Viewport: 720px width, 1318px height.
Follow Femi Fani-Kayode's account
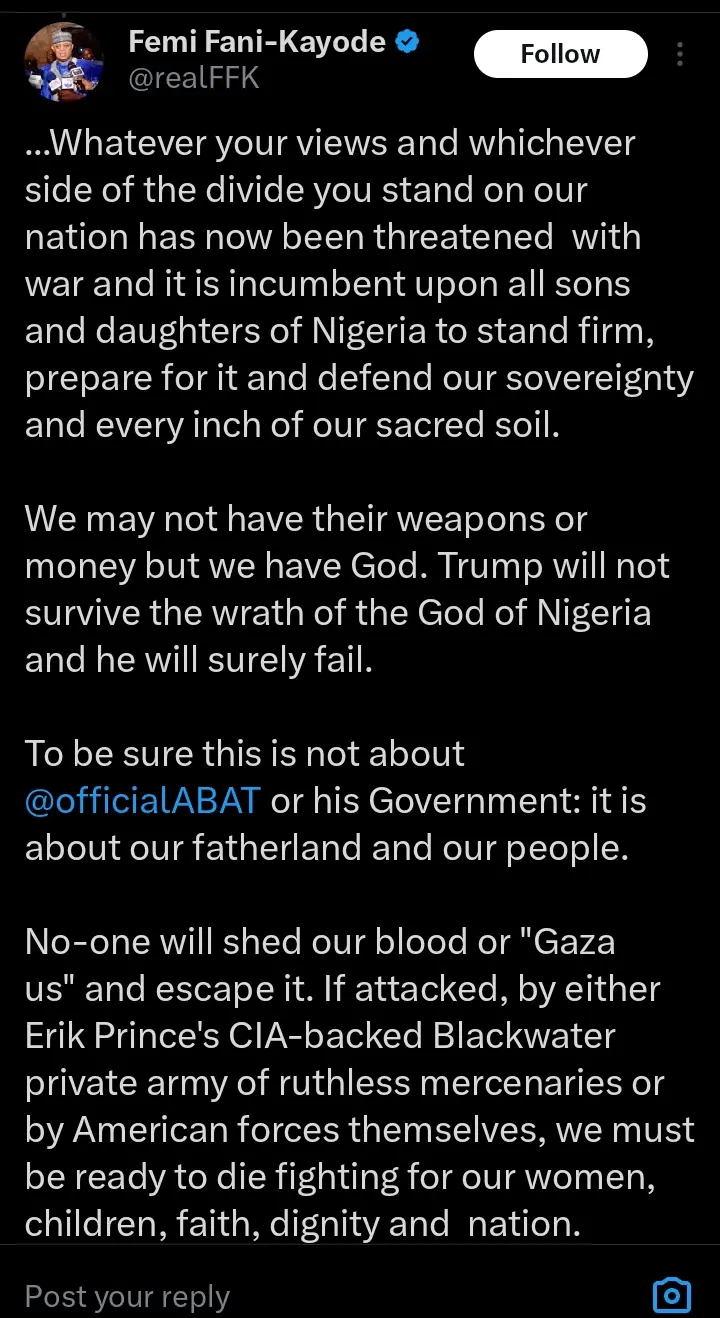click(560, 54)
